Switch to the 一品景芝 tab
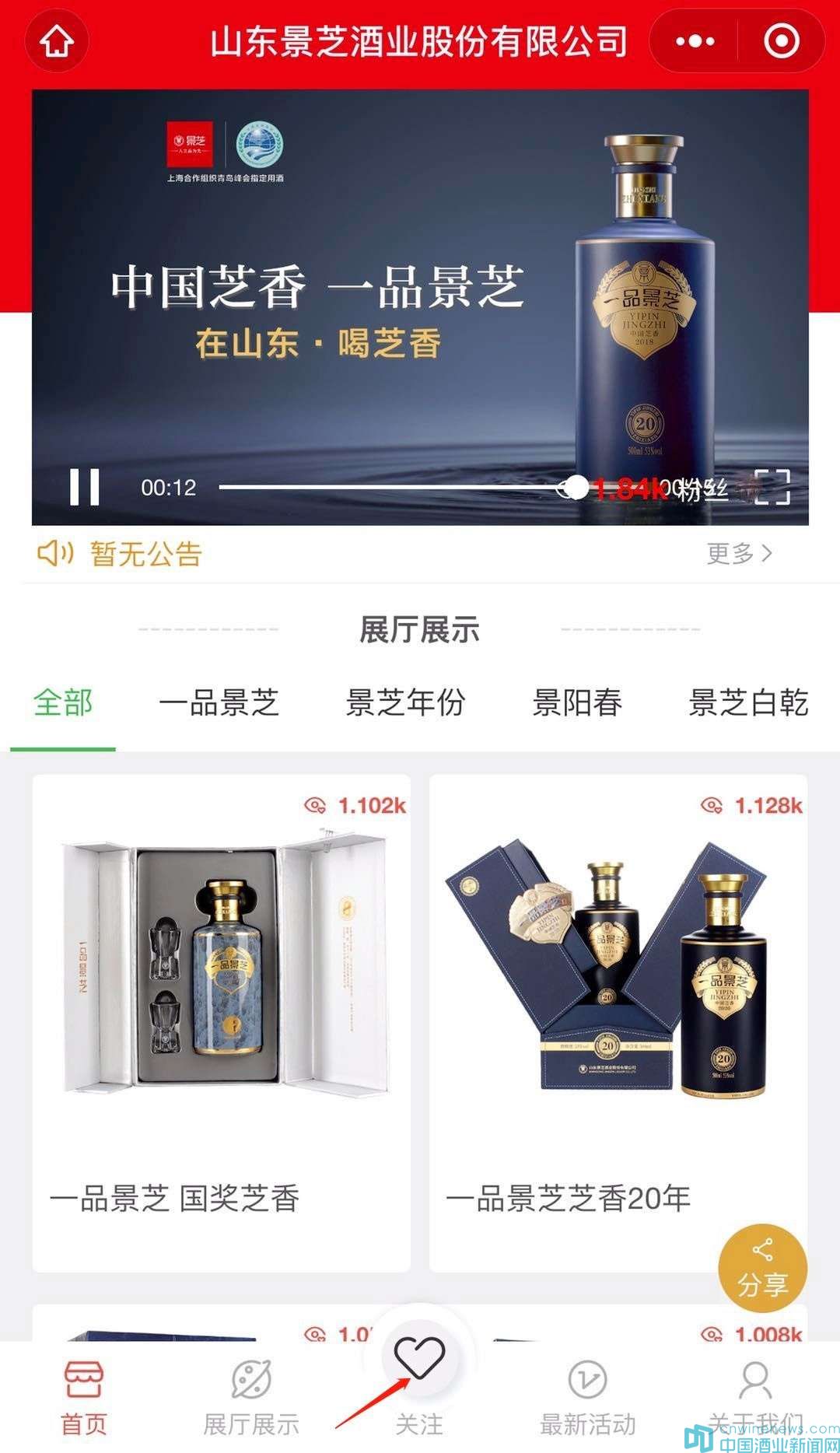The width and height of the screenshot is (840, 1453). (219, 702)
